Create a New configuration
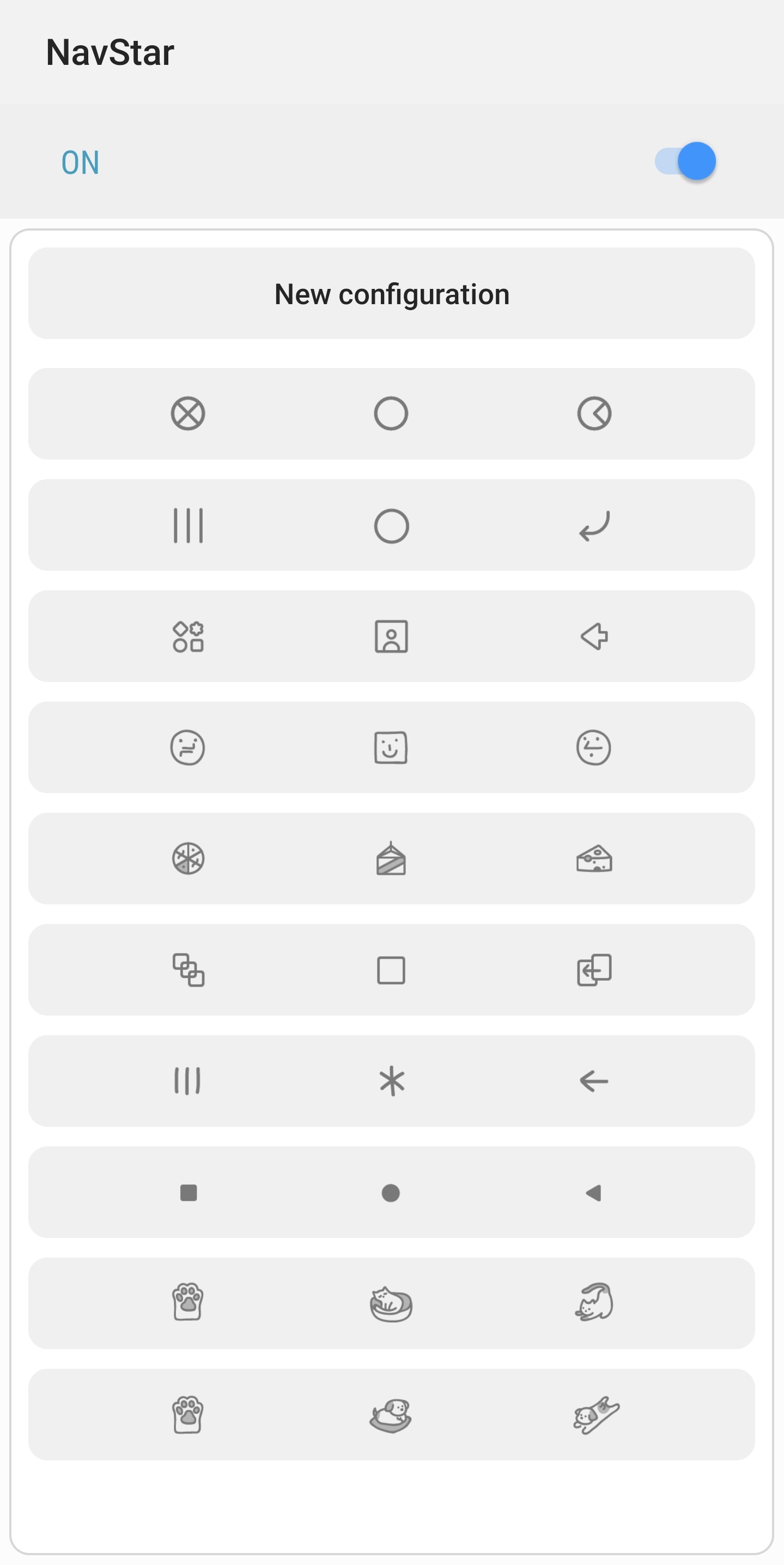784x1565 pixels. pyautogui.click(x=392, y=293)
